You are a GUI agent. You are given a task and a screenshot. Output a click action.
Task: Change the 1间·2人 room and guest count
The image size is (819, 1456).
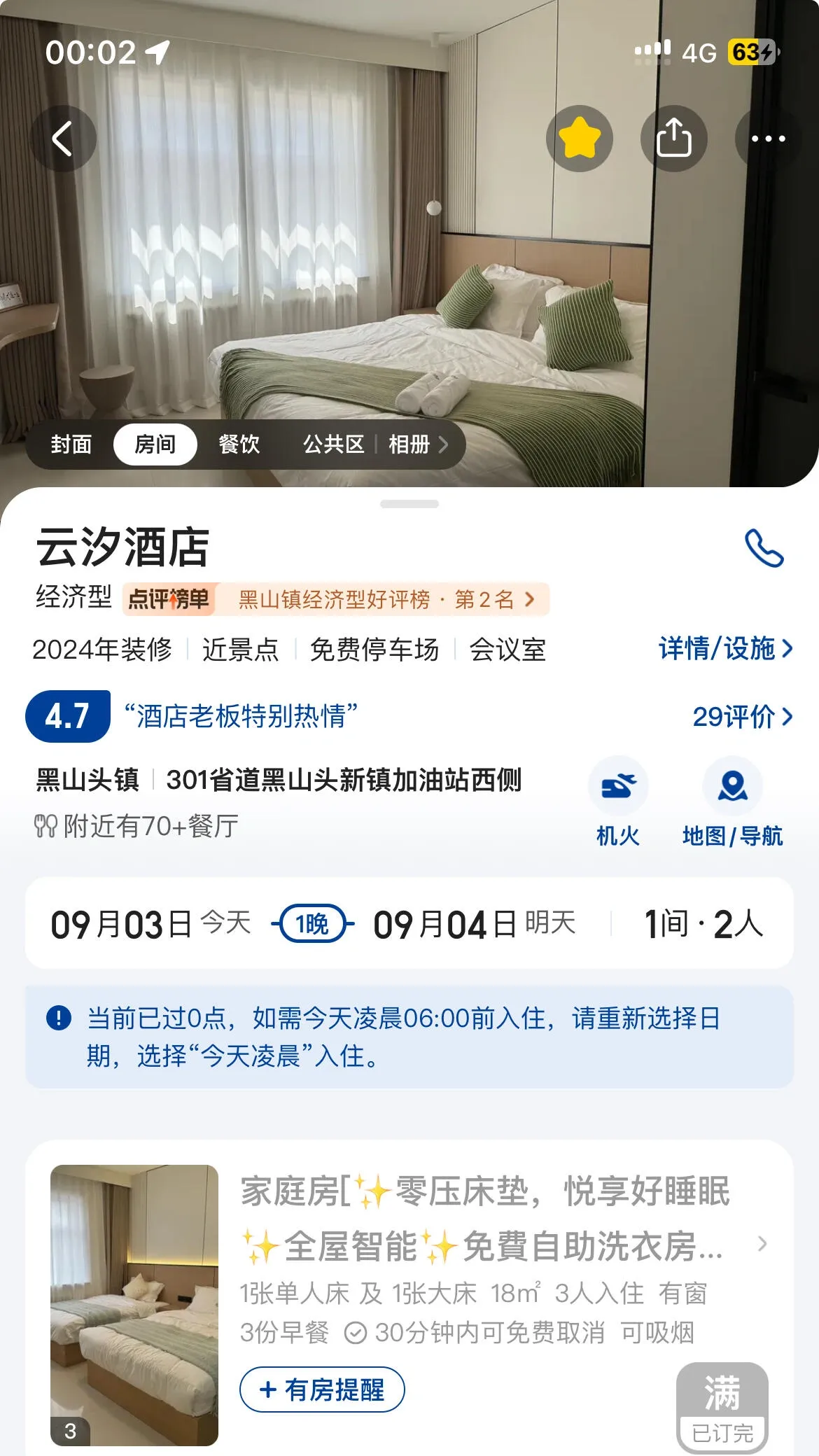tap(703, 924)
